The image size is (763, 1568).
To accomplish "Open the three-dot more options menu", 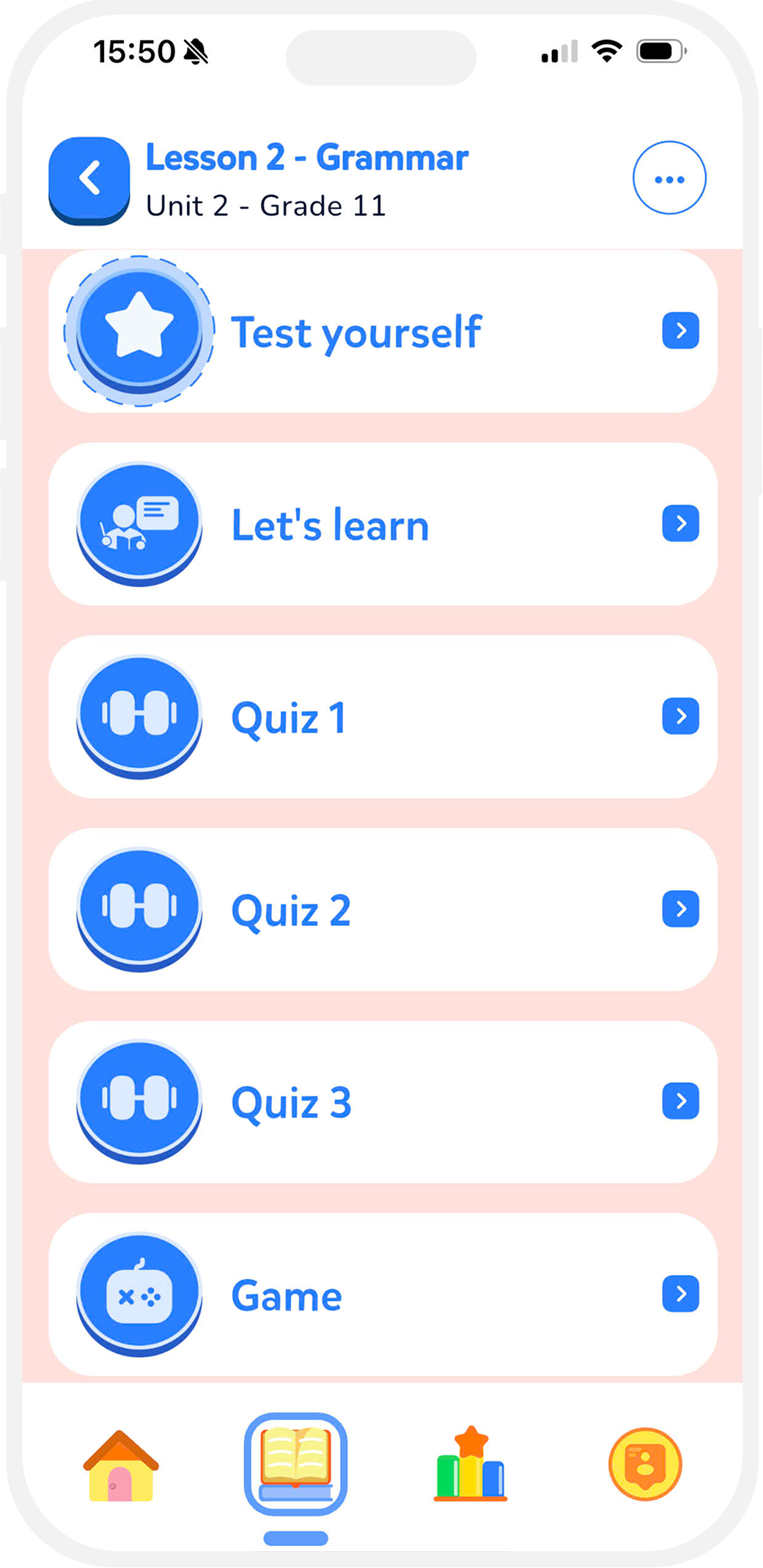I will (x=669, y=178).
